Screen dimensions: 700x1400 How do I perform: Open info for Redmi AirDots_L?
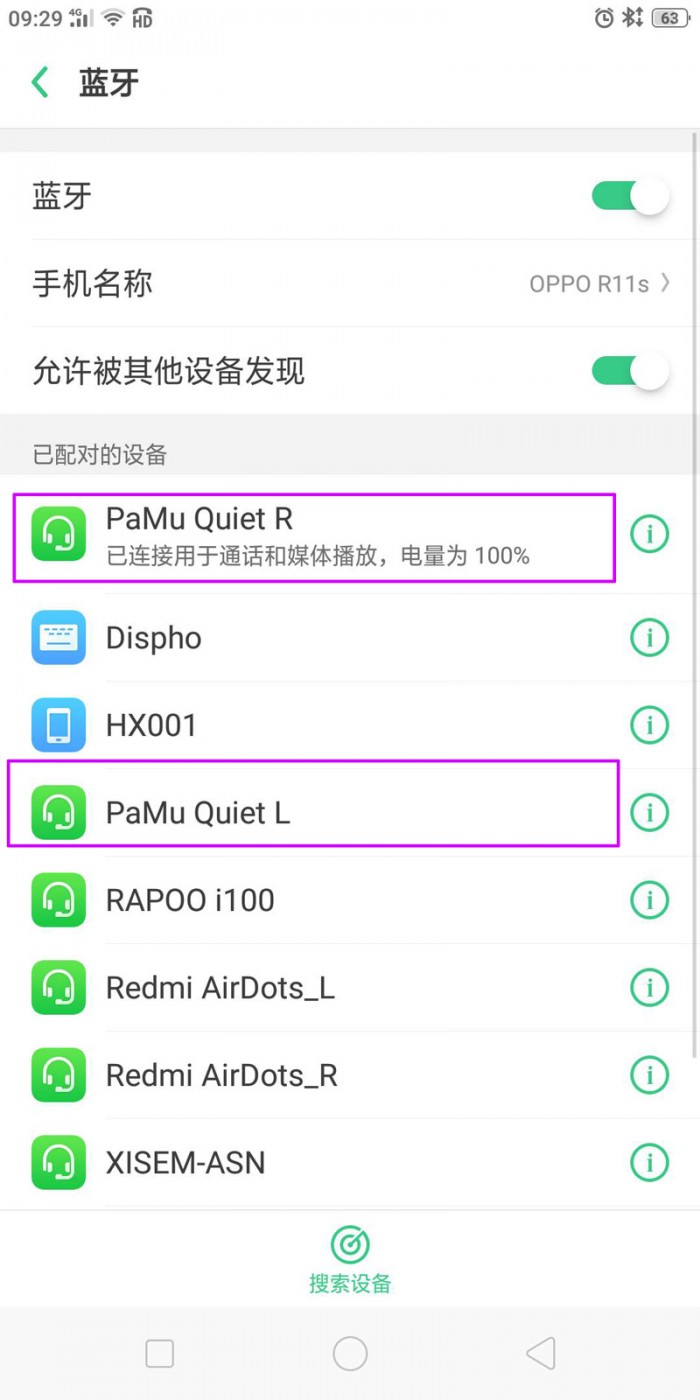pyautogui.click(x=649, y=988)
